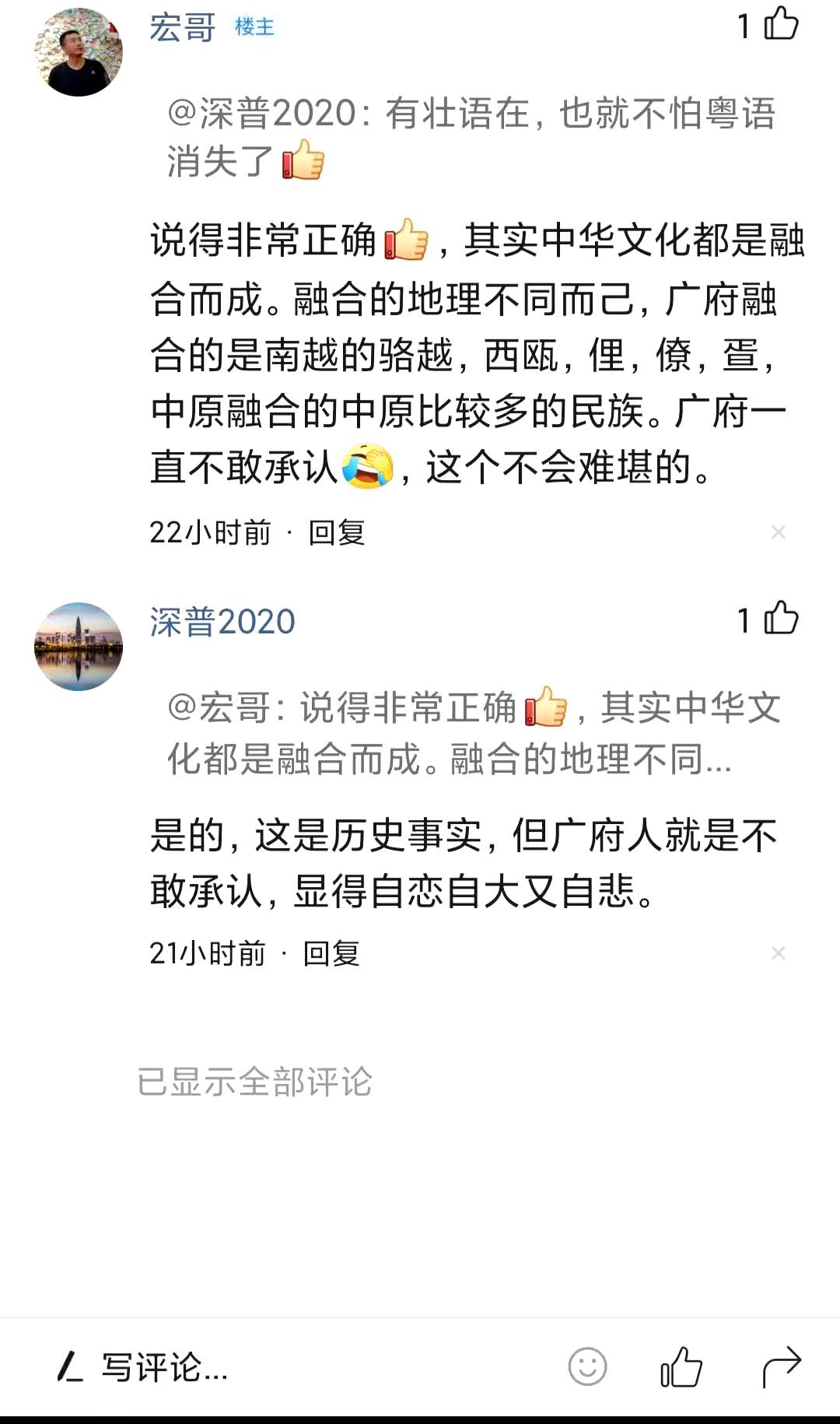
Task: Share this post using the arrow icon
Action: pos(782,1366)
